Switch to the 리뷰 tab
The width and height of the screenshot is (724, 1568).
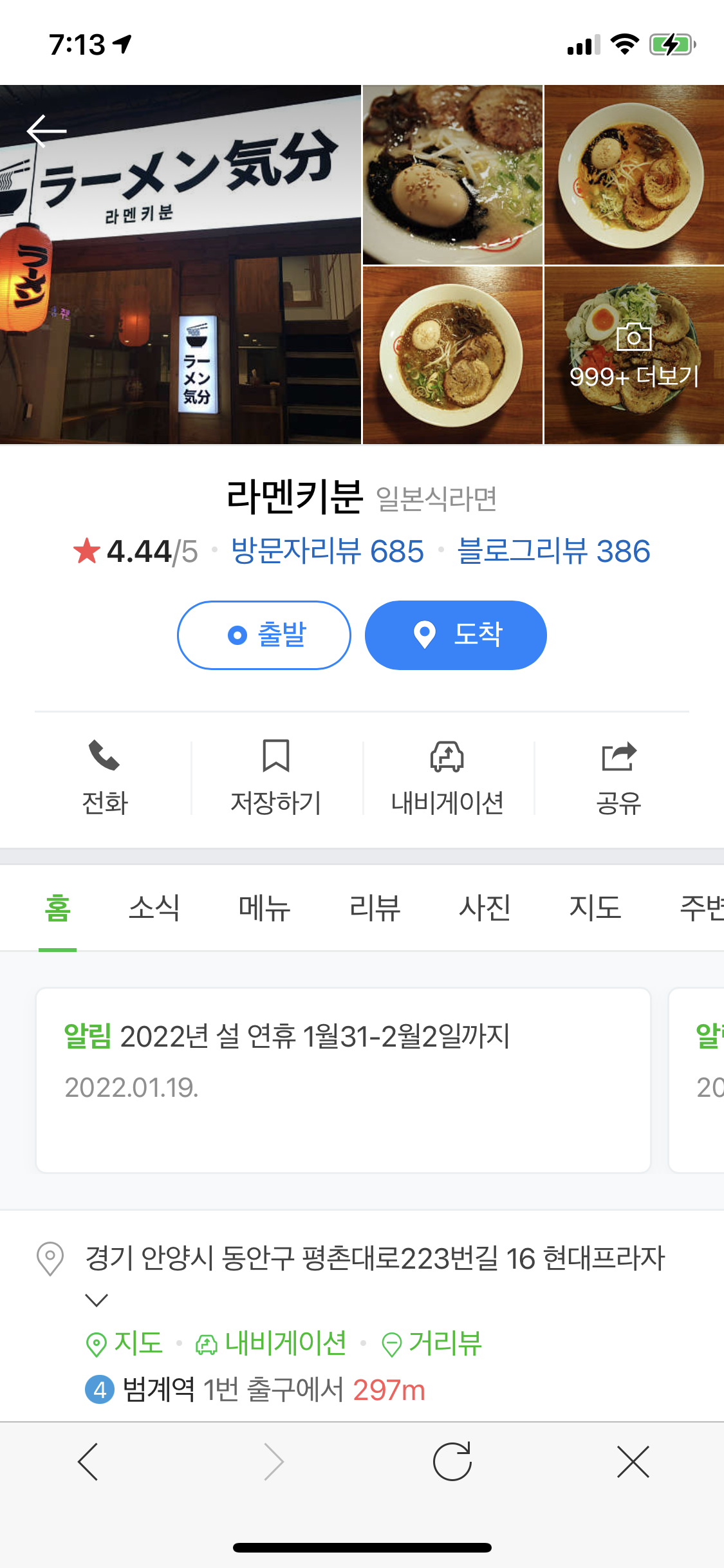click(x=375, y=908)
